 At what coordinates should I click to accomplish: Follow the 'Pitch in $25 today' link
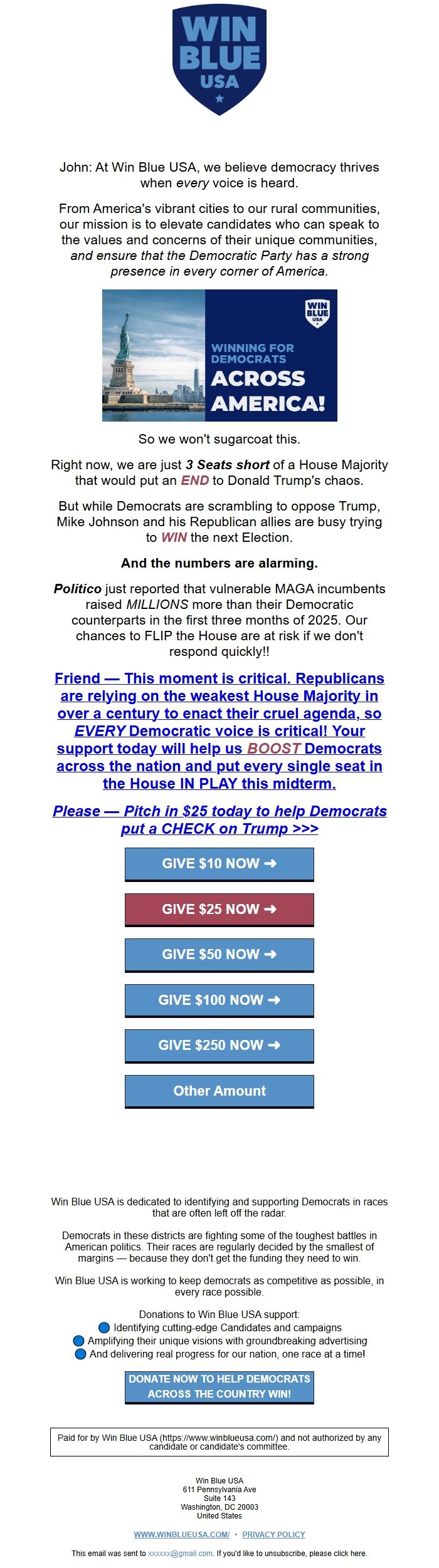(219, 819)
